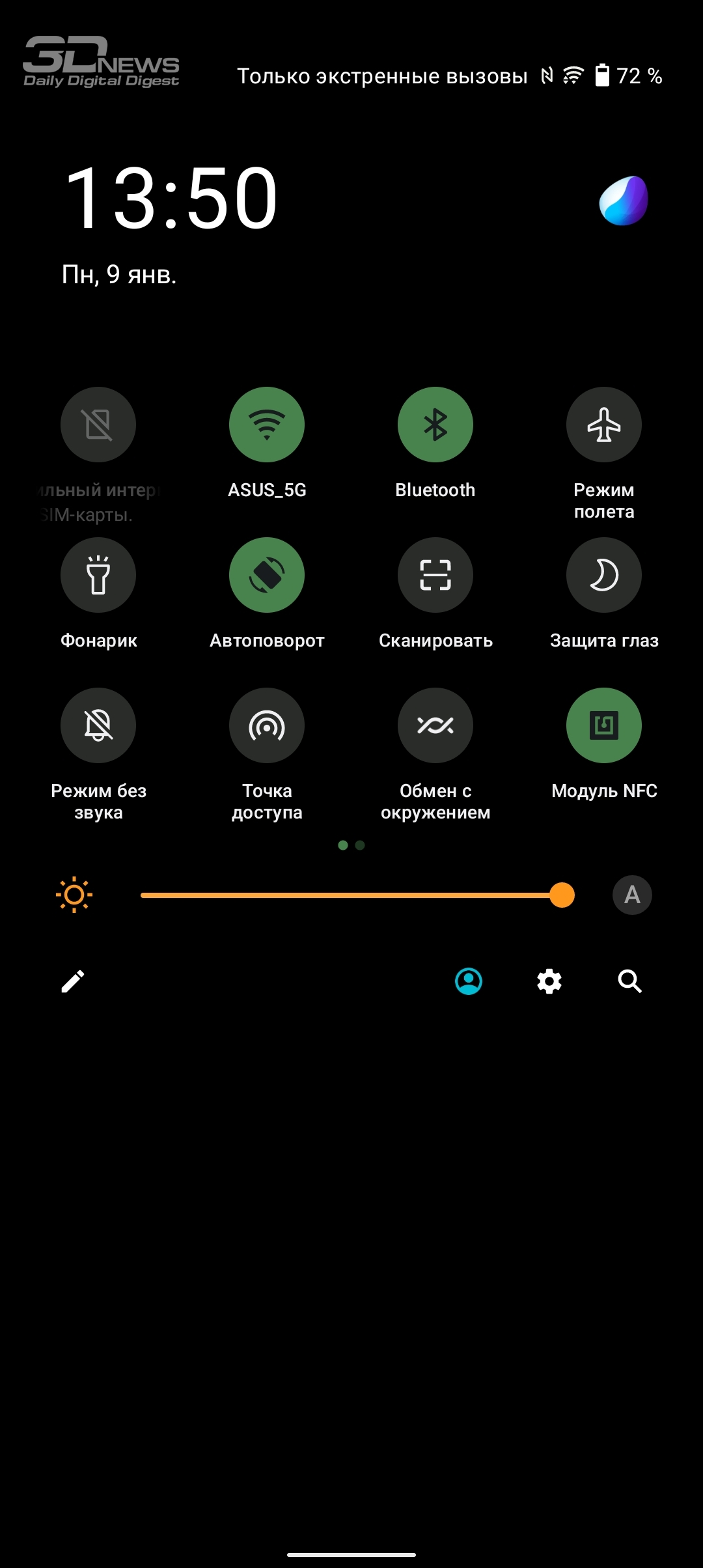703x1568 pixels.
Task: Disable Автоповорот auto-rotate
Action: pyautogui.click(x=267, y=575)
